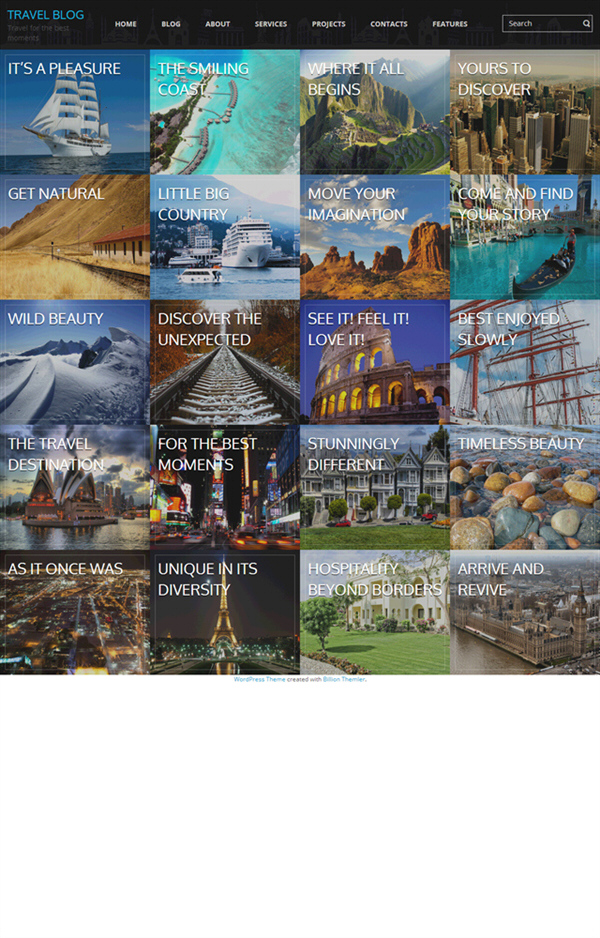Open the Home menu item
Viewport: 600px width, 938px height.
(x=126, y=24)
